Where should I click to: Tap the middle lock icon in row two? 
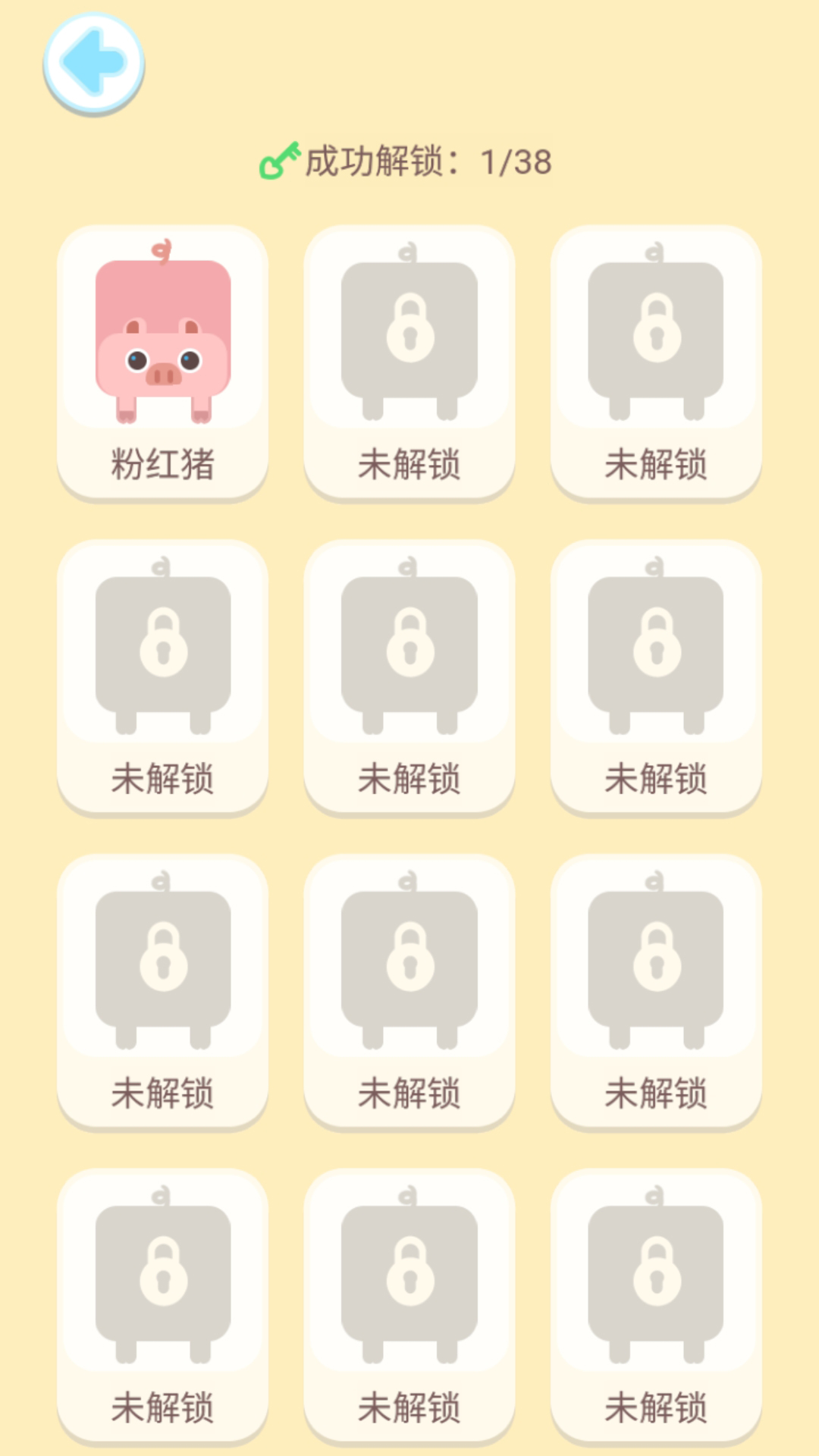point(408,648)
